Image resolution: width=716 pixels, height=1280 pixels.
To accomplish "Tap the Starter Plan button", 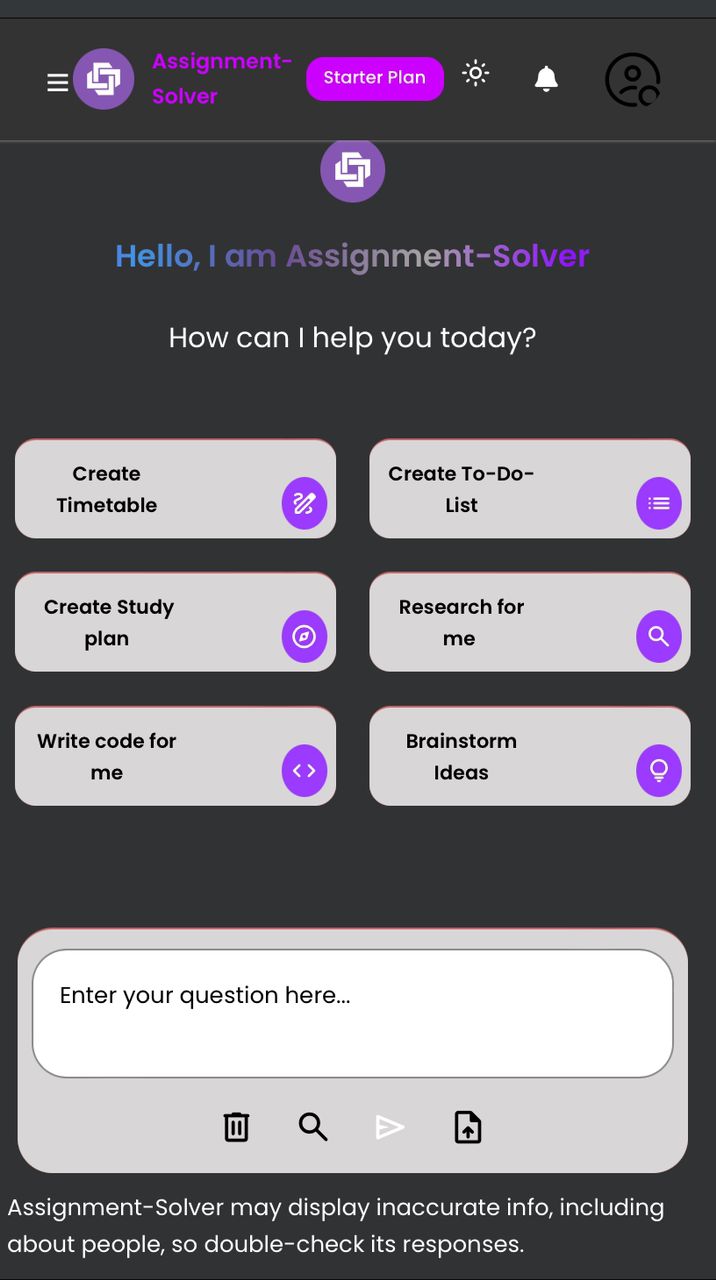I will [x=374, y=78].
